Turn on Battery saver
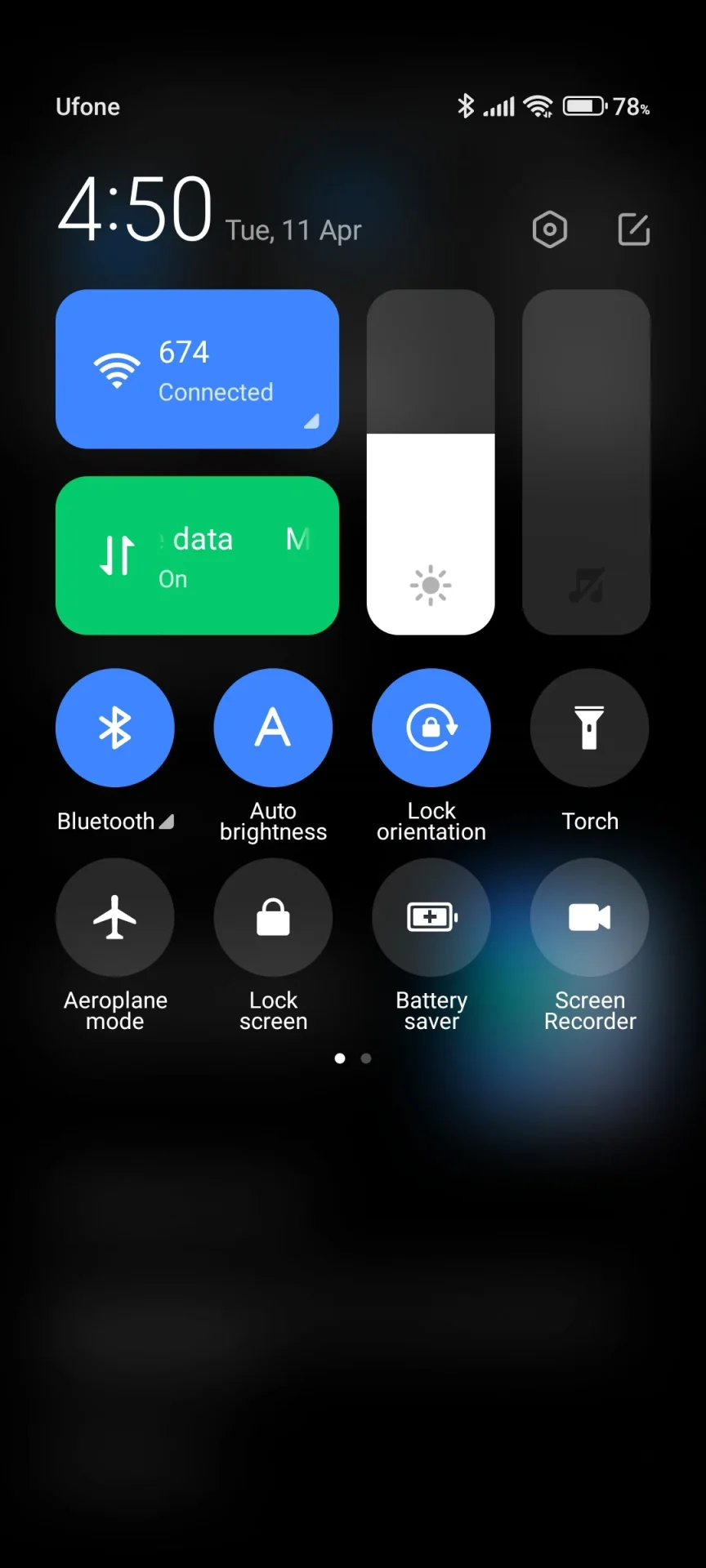 431,917
